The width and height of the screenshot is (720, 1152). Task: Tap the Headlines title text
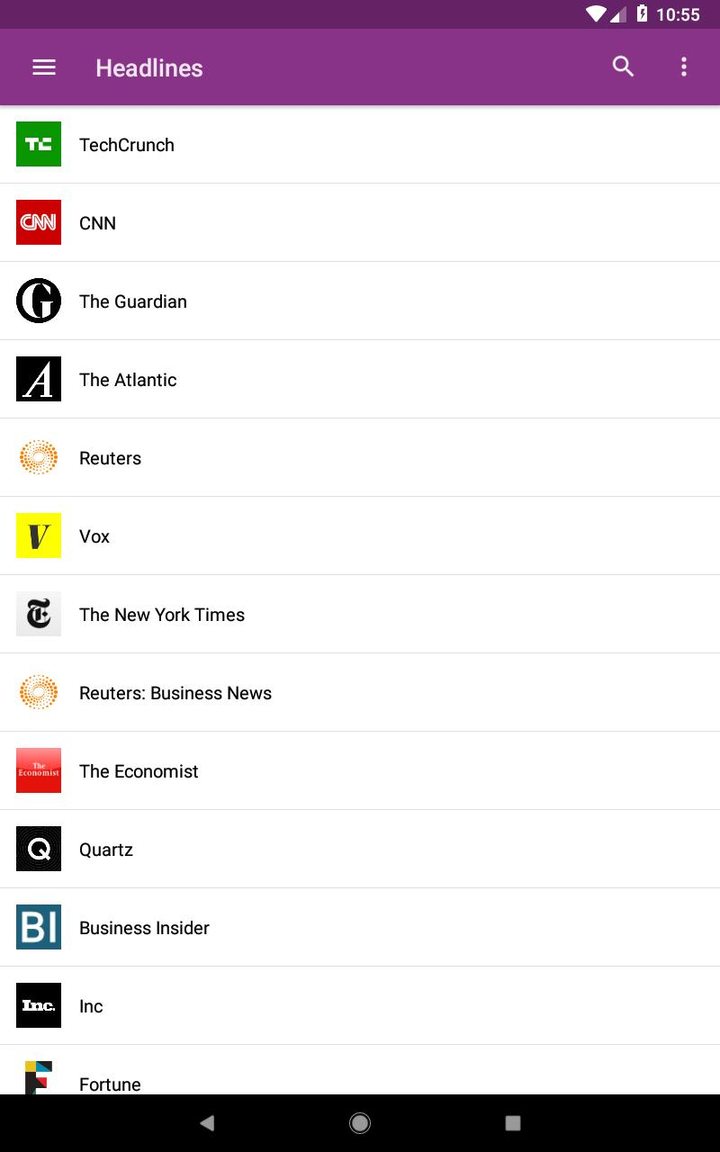(148, 67)
